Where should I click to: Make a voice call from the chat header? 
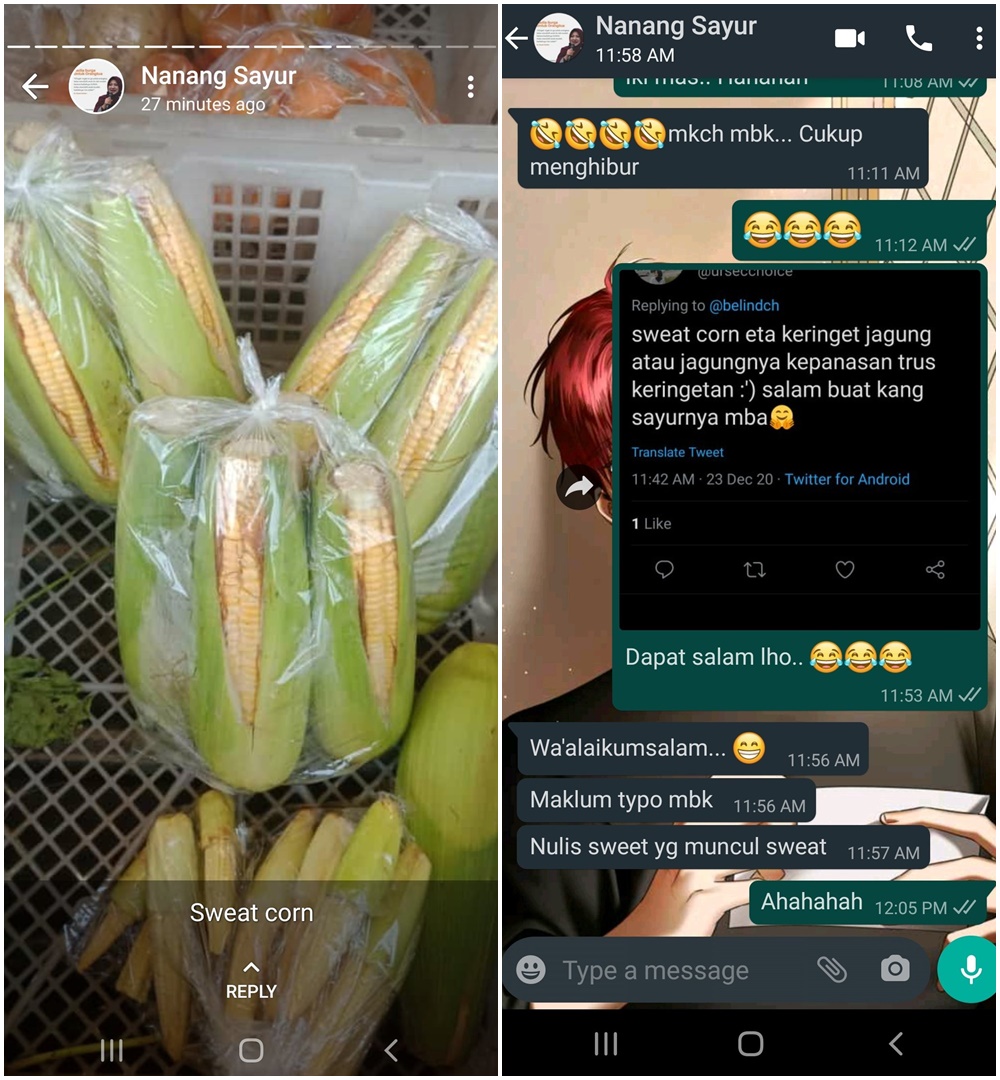tap(920, 38)
